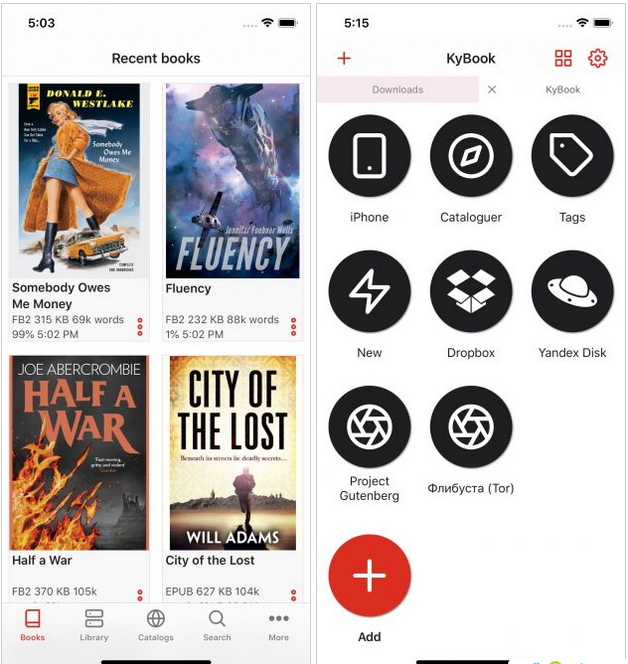Open Tags

click(x=572, y=156)
